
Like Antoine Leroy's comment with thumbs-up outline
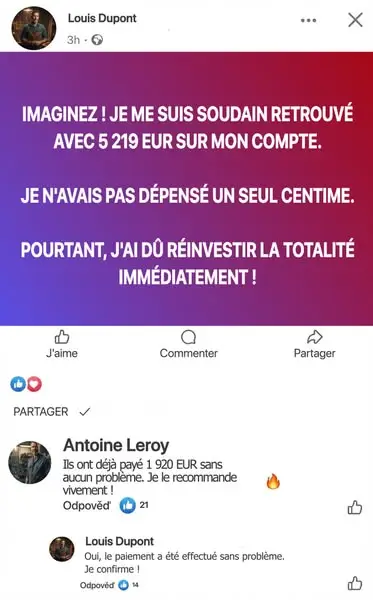pos(355,507)
